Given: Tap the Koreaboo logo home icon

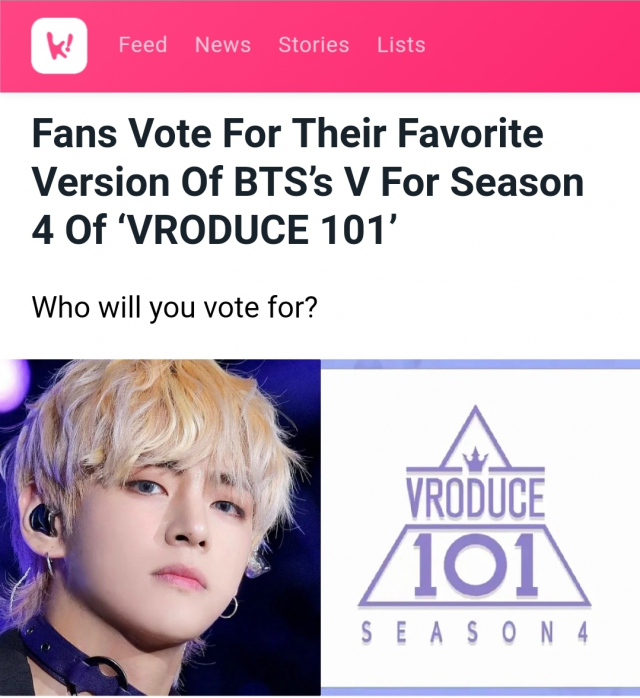Looking at the screenshot, I should [59, 46].
